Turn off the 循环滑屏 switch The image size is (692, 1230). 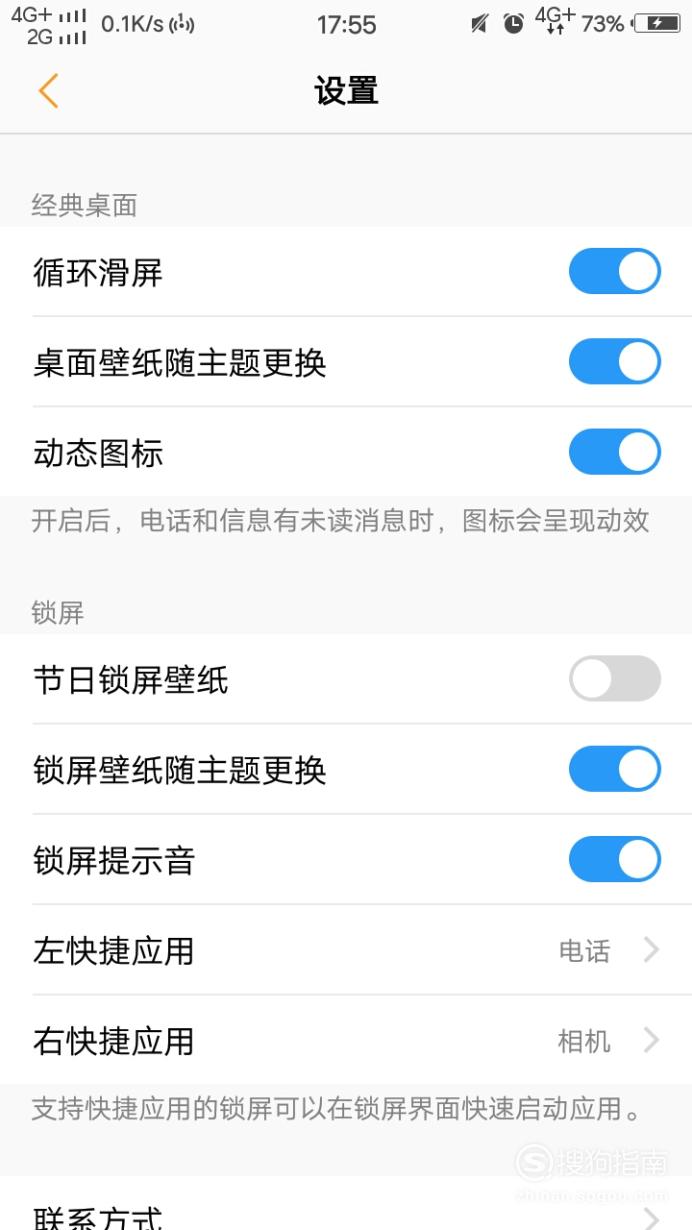point(615,272)
